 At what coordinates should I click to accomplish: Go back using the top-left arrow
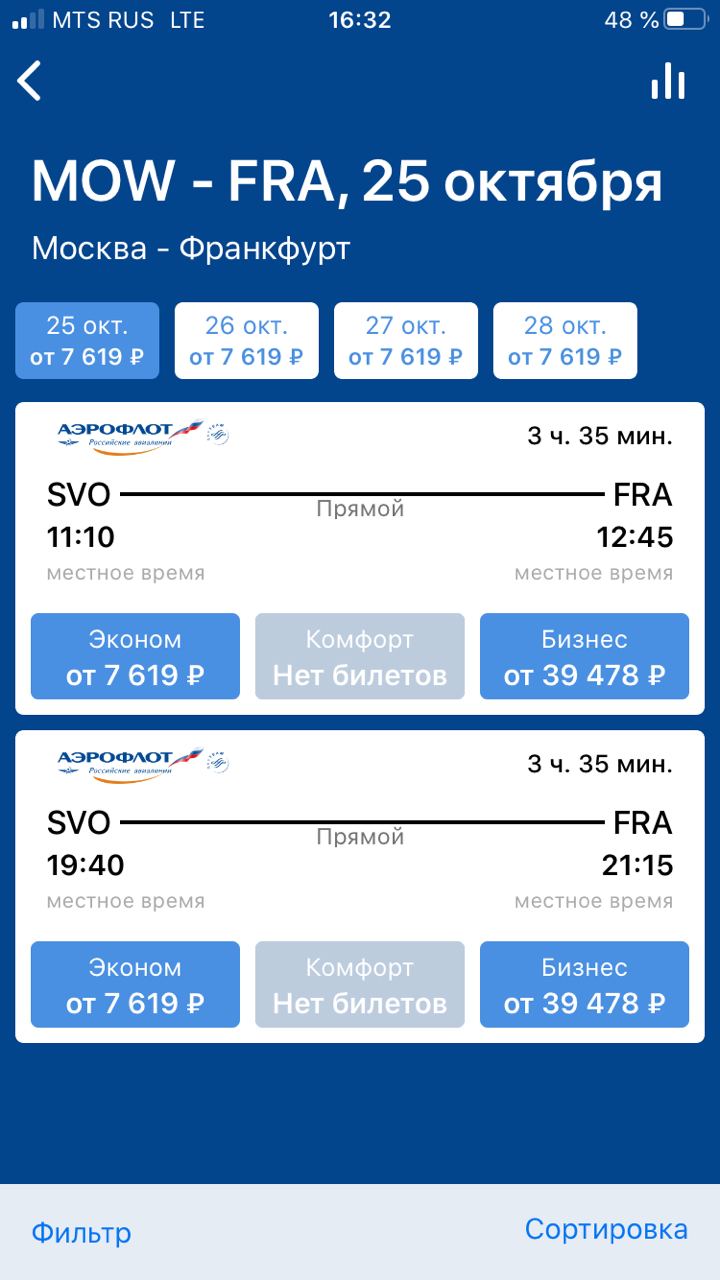coord(30,81)
